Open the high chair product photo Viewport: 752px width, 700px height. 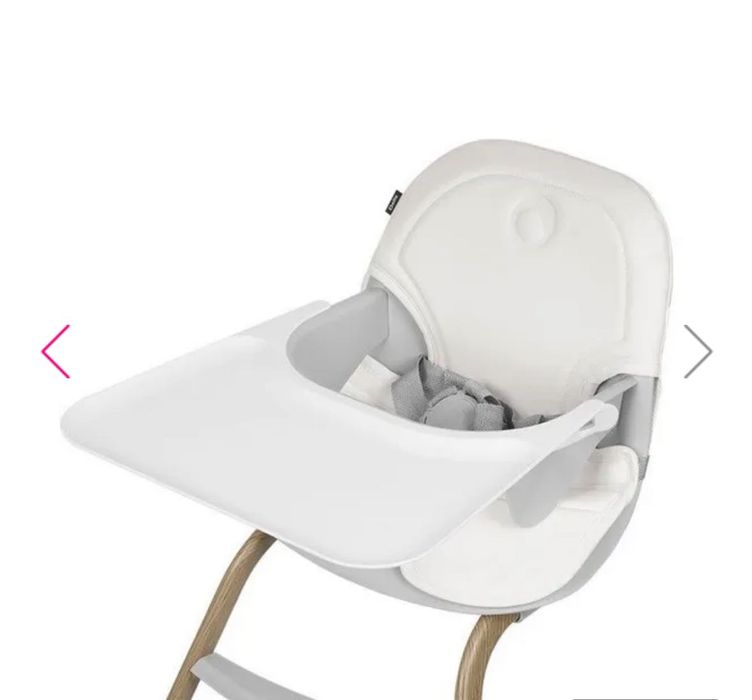click(380, 400)
